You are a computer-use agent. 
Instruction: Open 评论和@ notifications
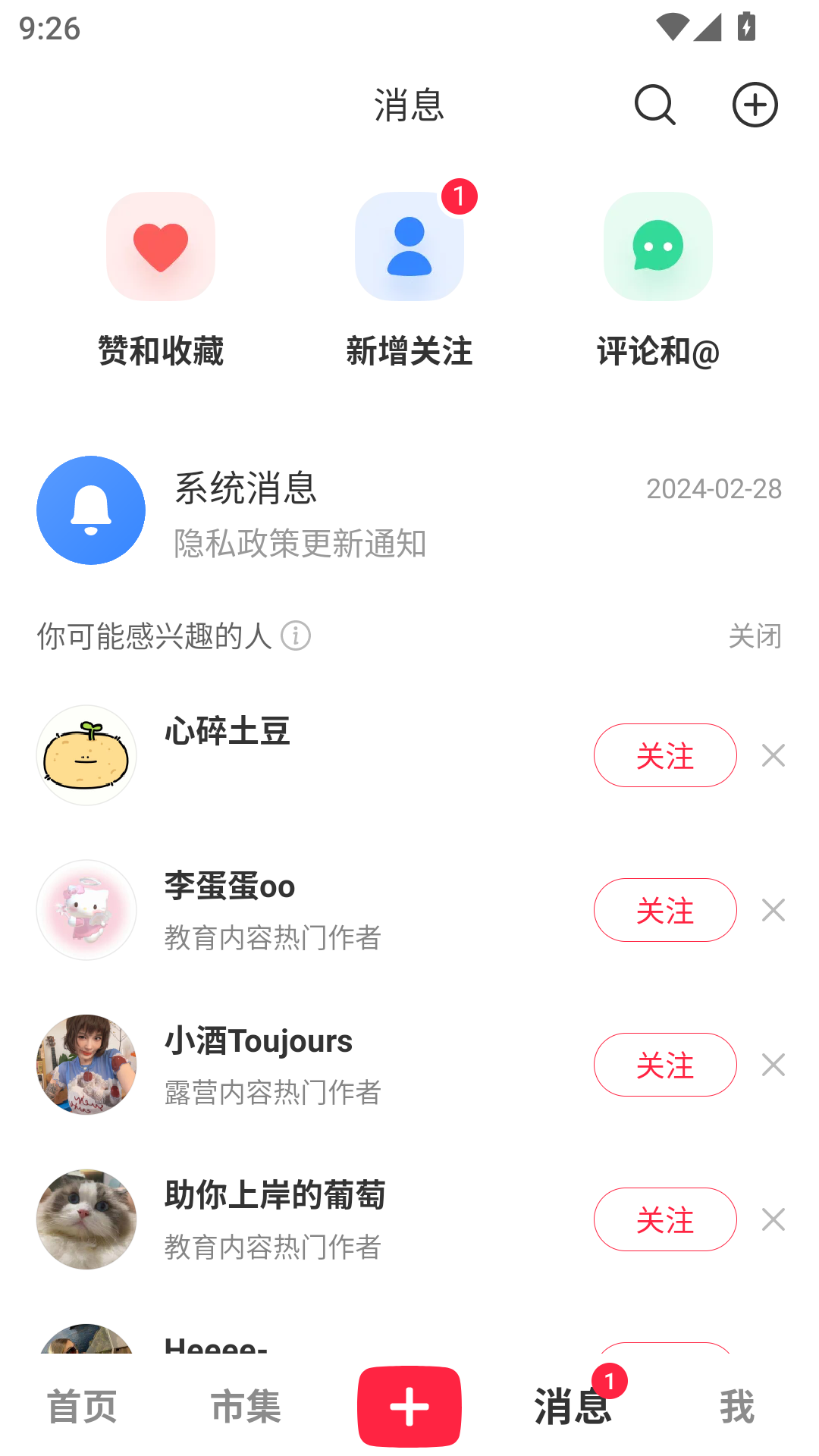(x=657, y=281)
